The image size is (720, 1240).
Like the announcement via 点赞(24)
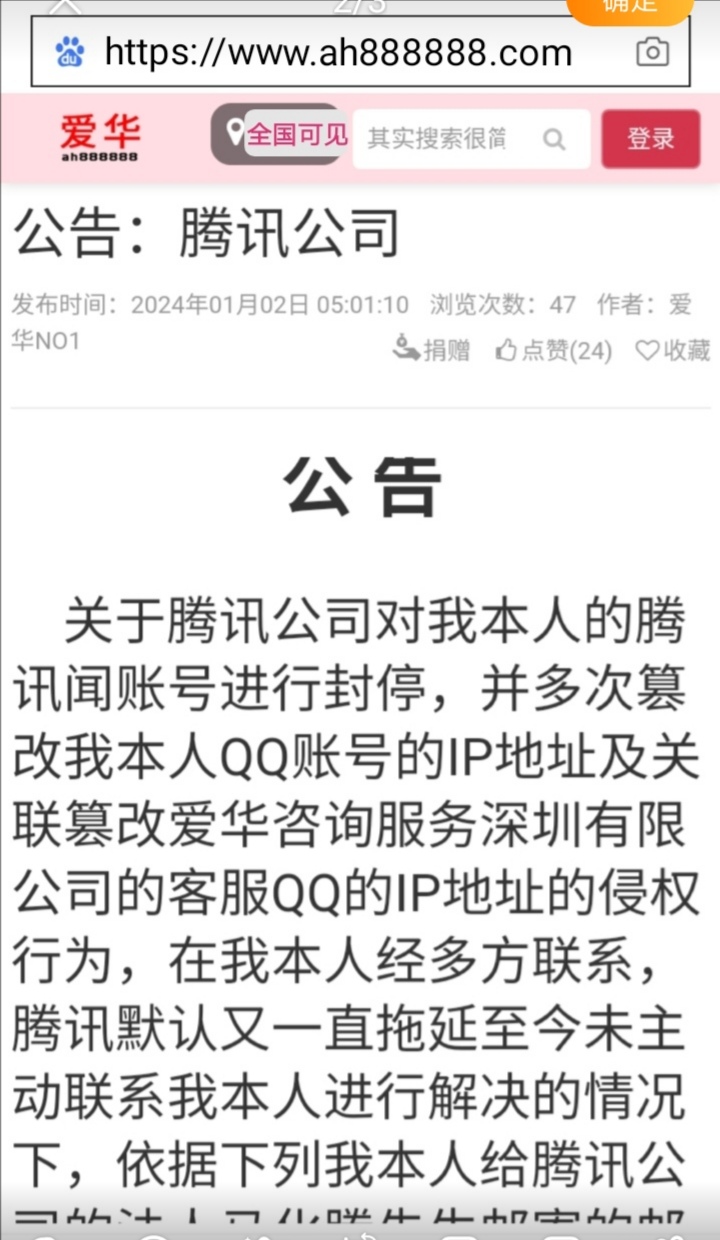click(x=554, y=350)
